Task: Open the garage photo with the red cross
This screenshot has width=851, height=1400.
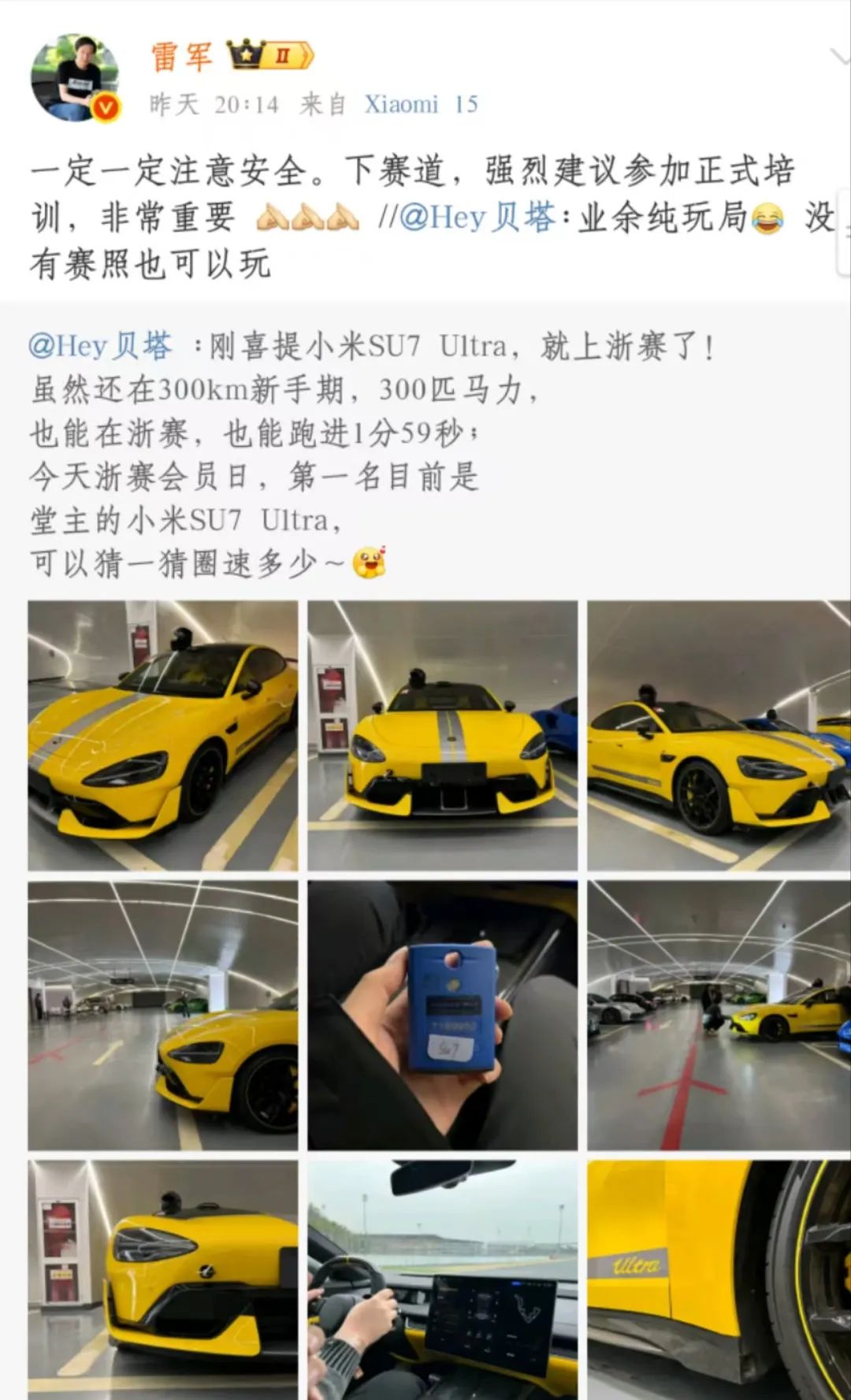Action: tap(719, 1016)
